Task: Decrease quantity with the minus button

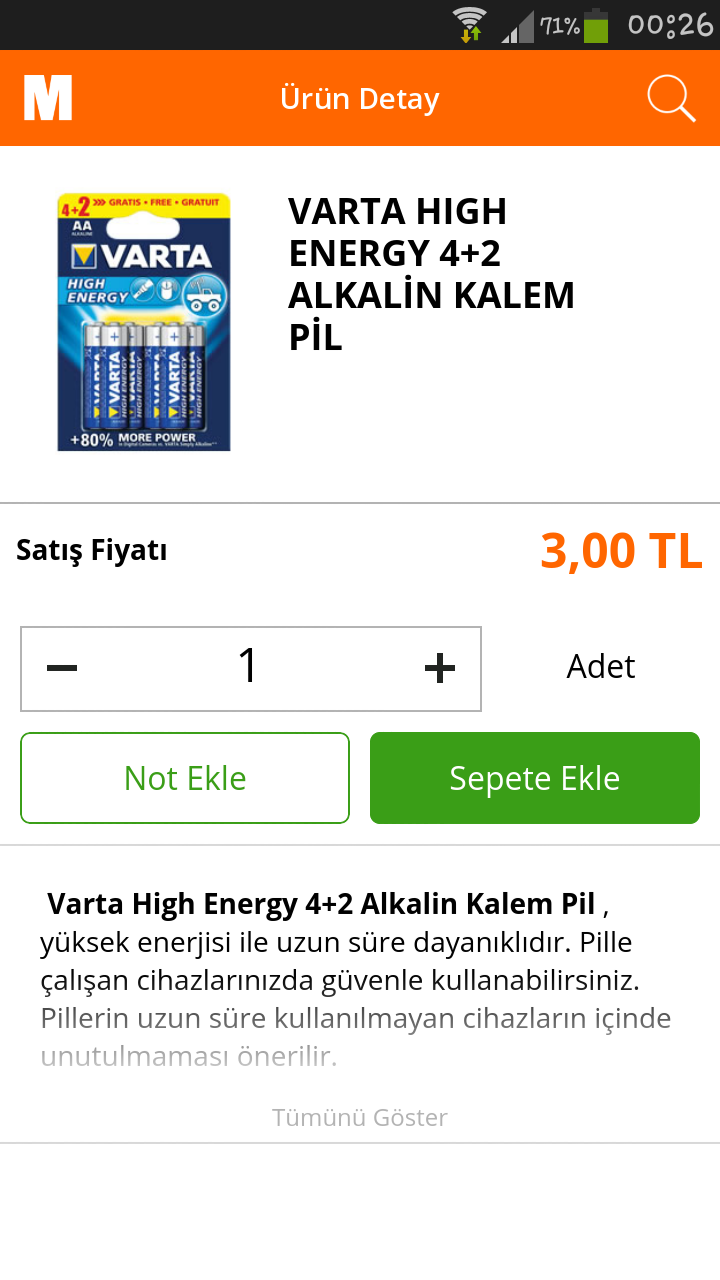Action: coord(62,668)
